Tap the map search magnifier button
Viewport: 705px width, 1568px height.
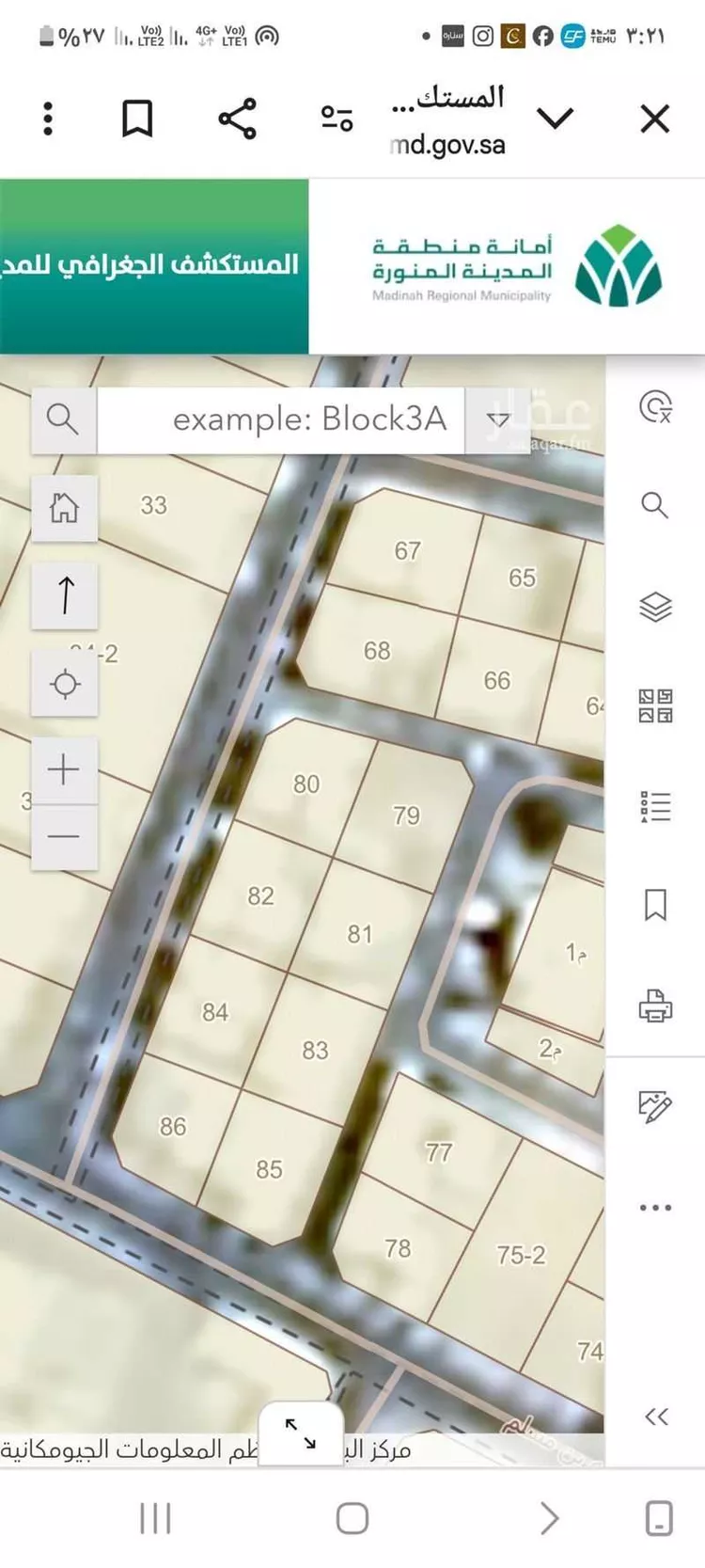63,419
